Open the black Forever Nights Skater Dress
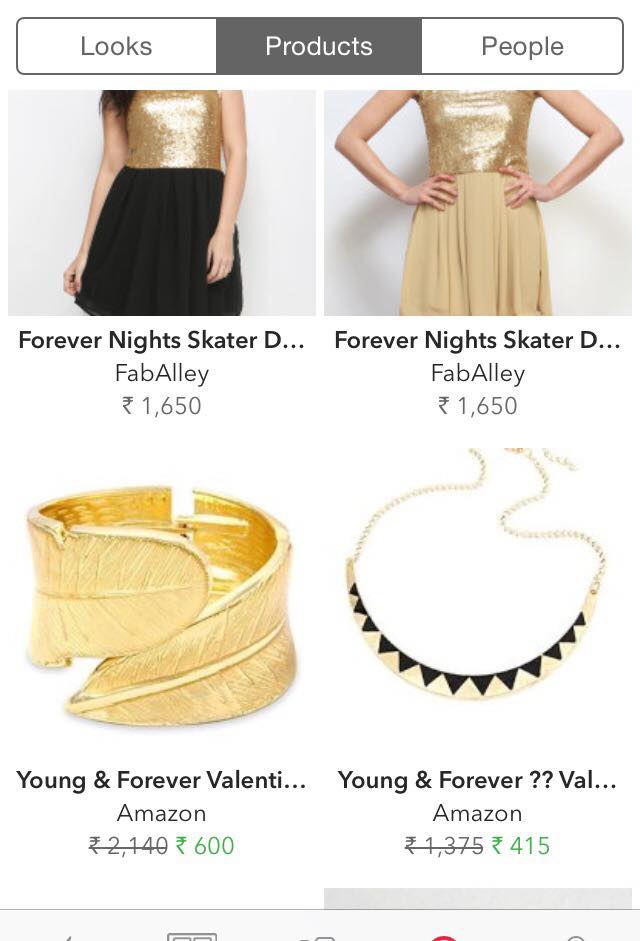This screenshot has width=640, height=941. [x=162, y=205]
